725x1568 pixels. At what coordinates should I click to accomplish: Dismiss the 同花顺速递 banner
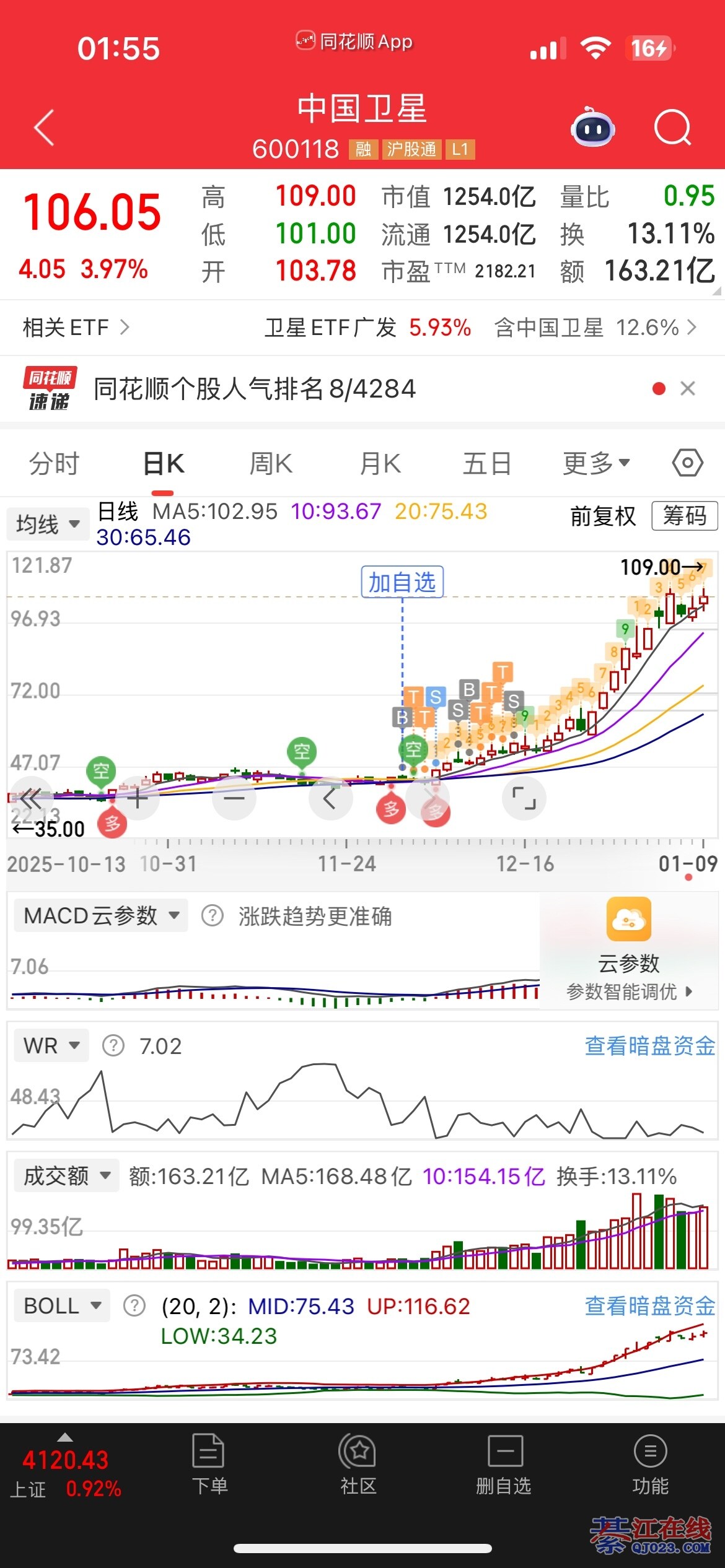(x=688, y=389)
